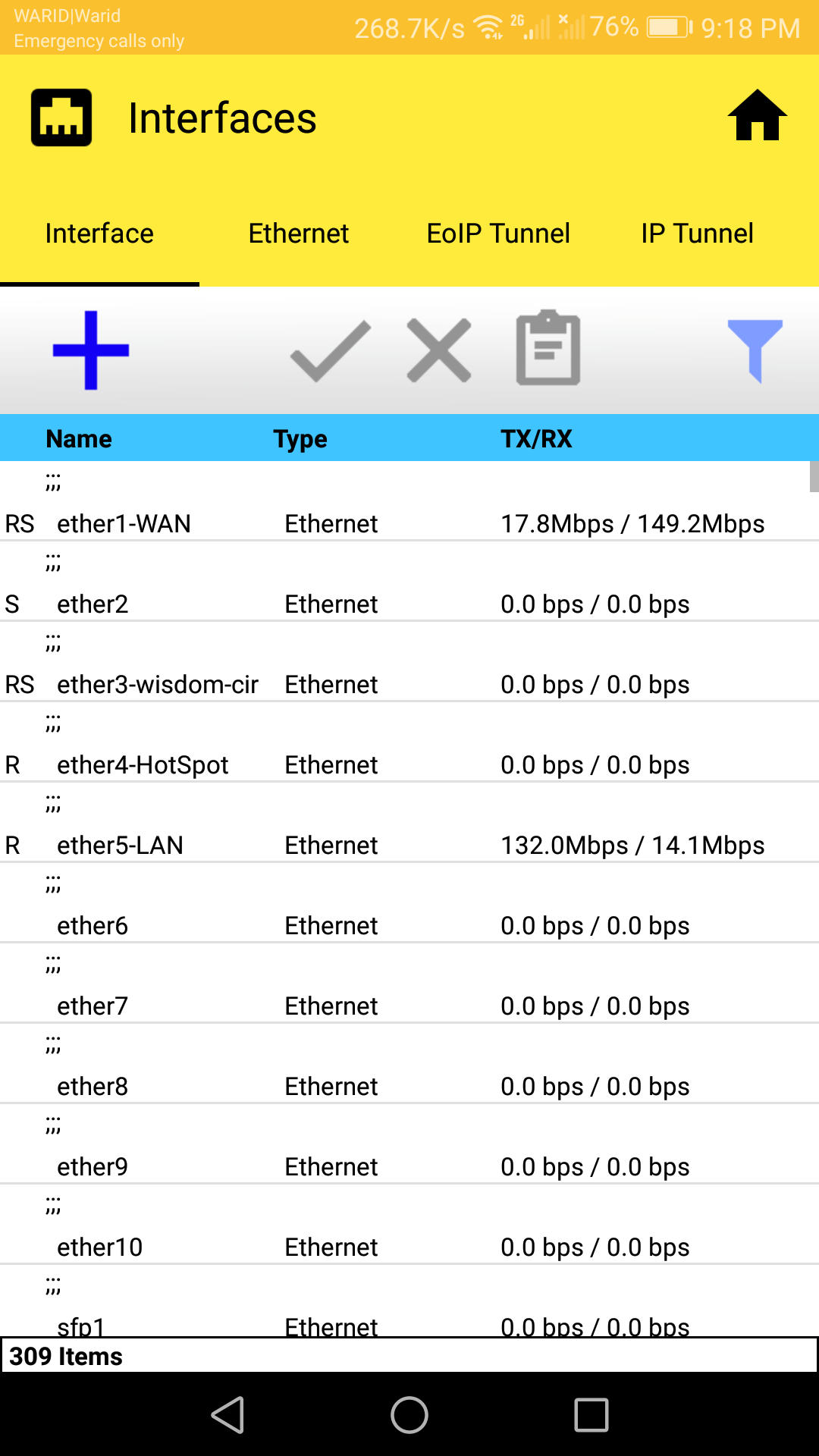Sort interfaces by the Name column

pyautogui.click(x=79, y=438)
